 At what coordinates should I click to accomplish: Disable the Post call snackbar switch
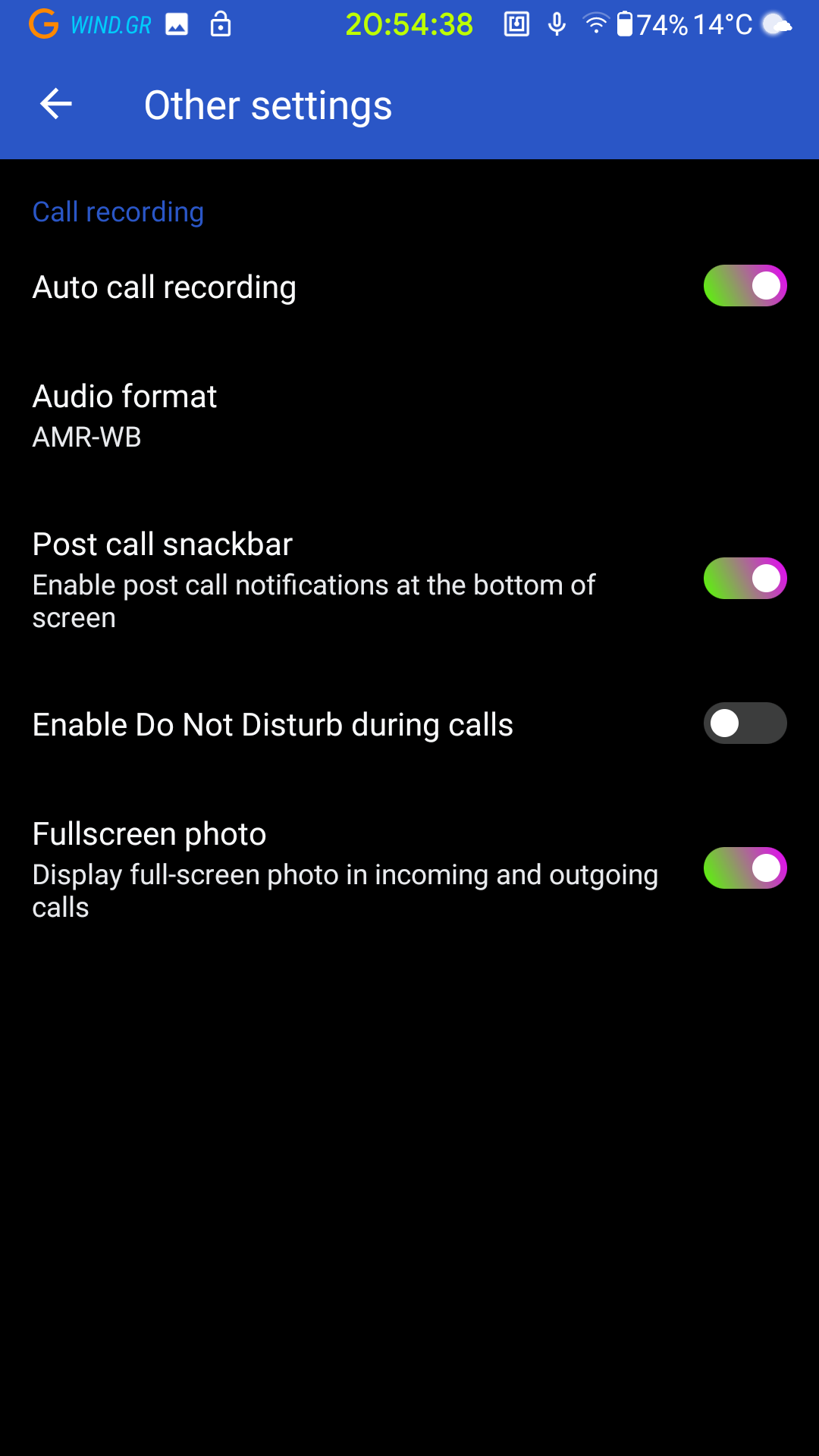coord(745,579)
